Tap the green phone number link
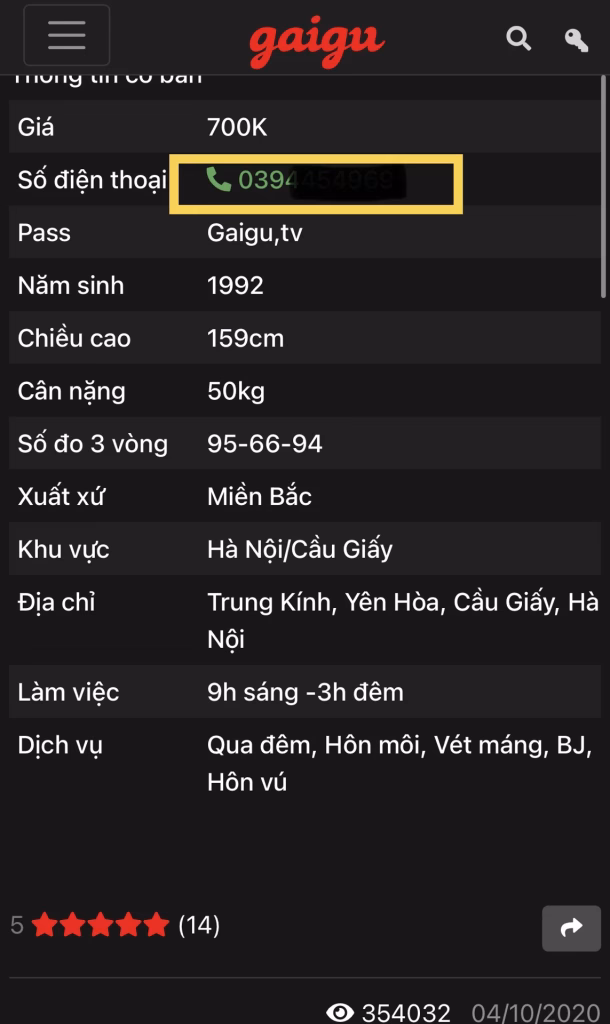 [301, 180]
